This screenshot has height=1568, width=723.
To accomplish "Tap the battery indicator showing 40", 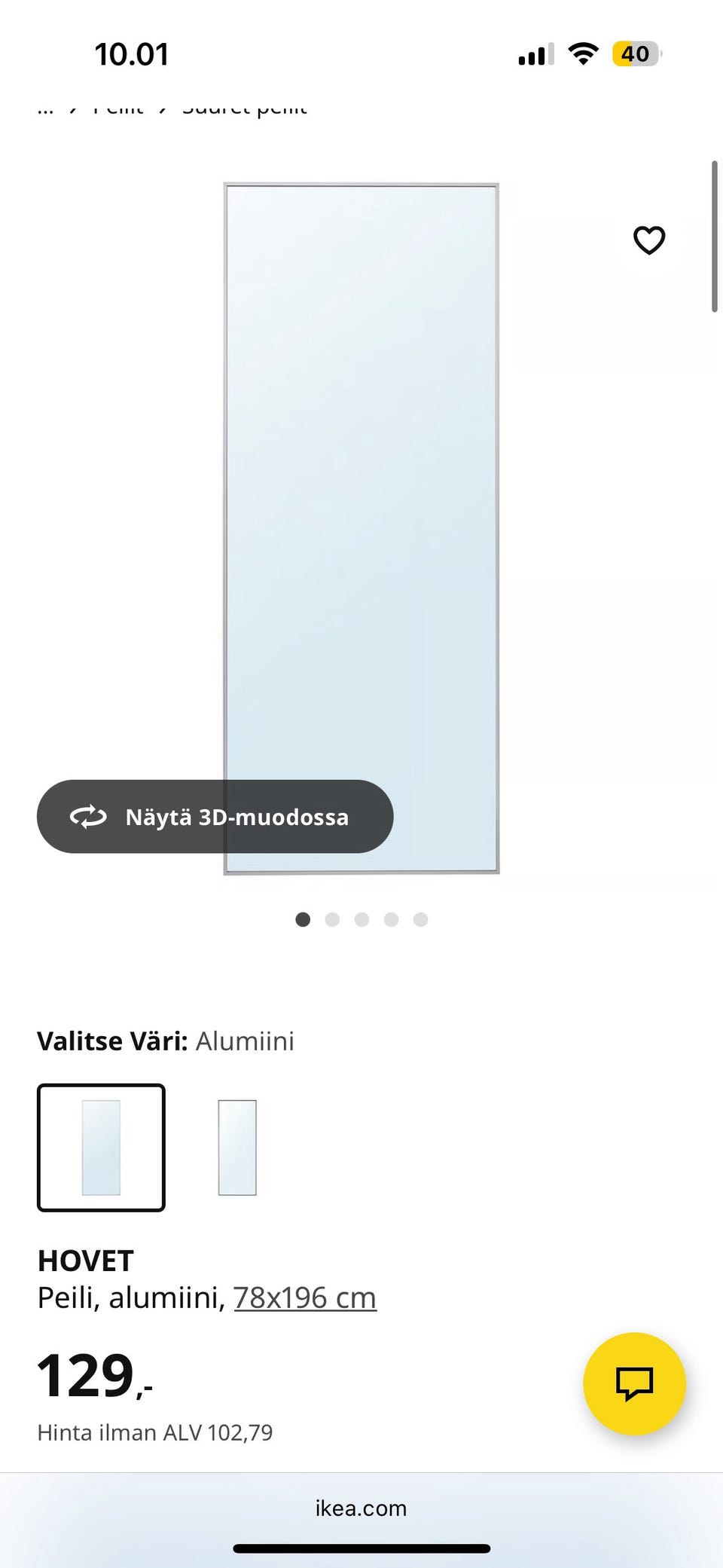I will pyautogui.click(x=635, y=53).
